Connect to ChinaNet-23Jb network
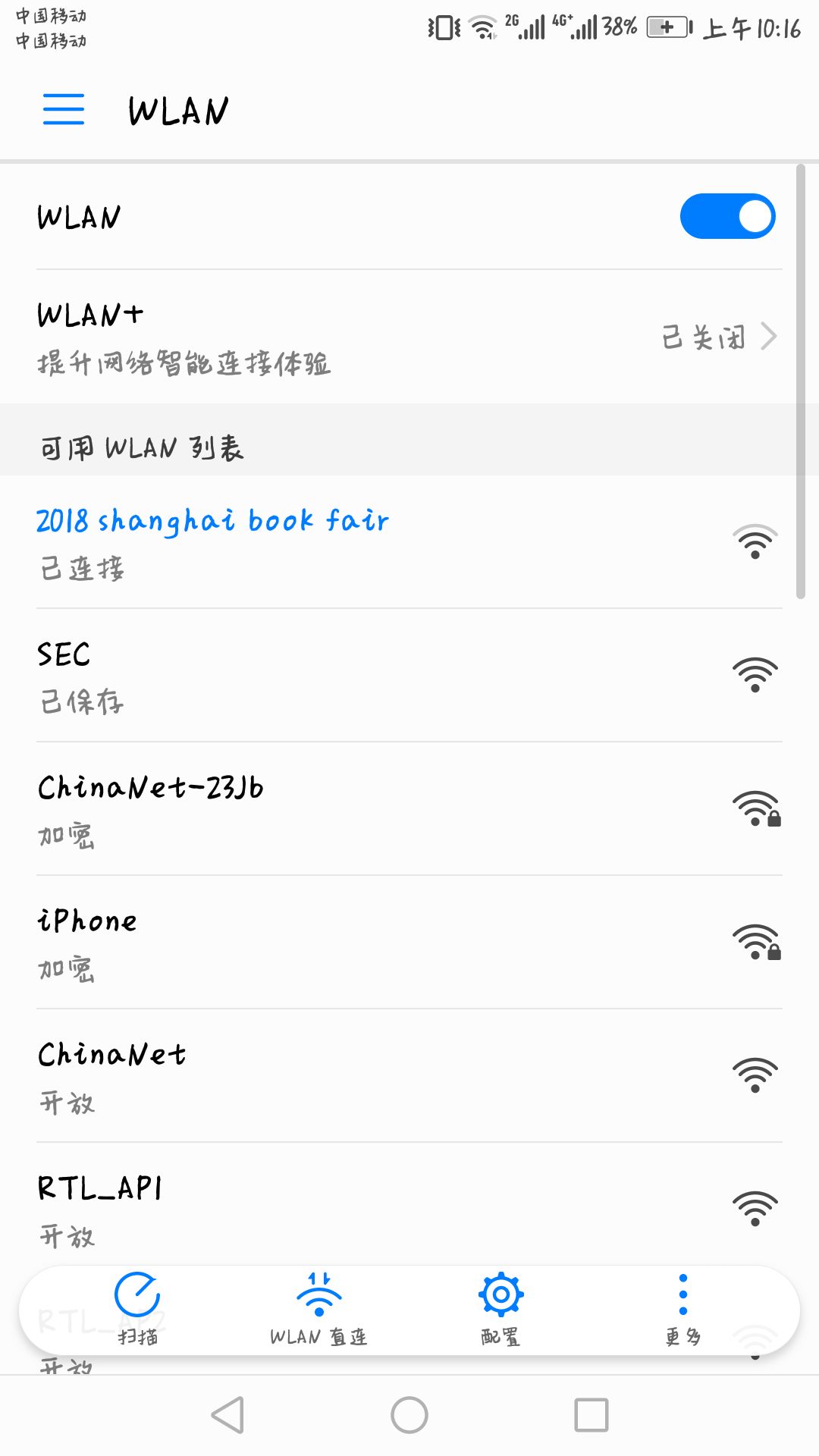Screen dimensions: 819x1456 pos(409,808)
